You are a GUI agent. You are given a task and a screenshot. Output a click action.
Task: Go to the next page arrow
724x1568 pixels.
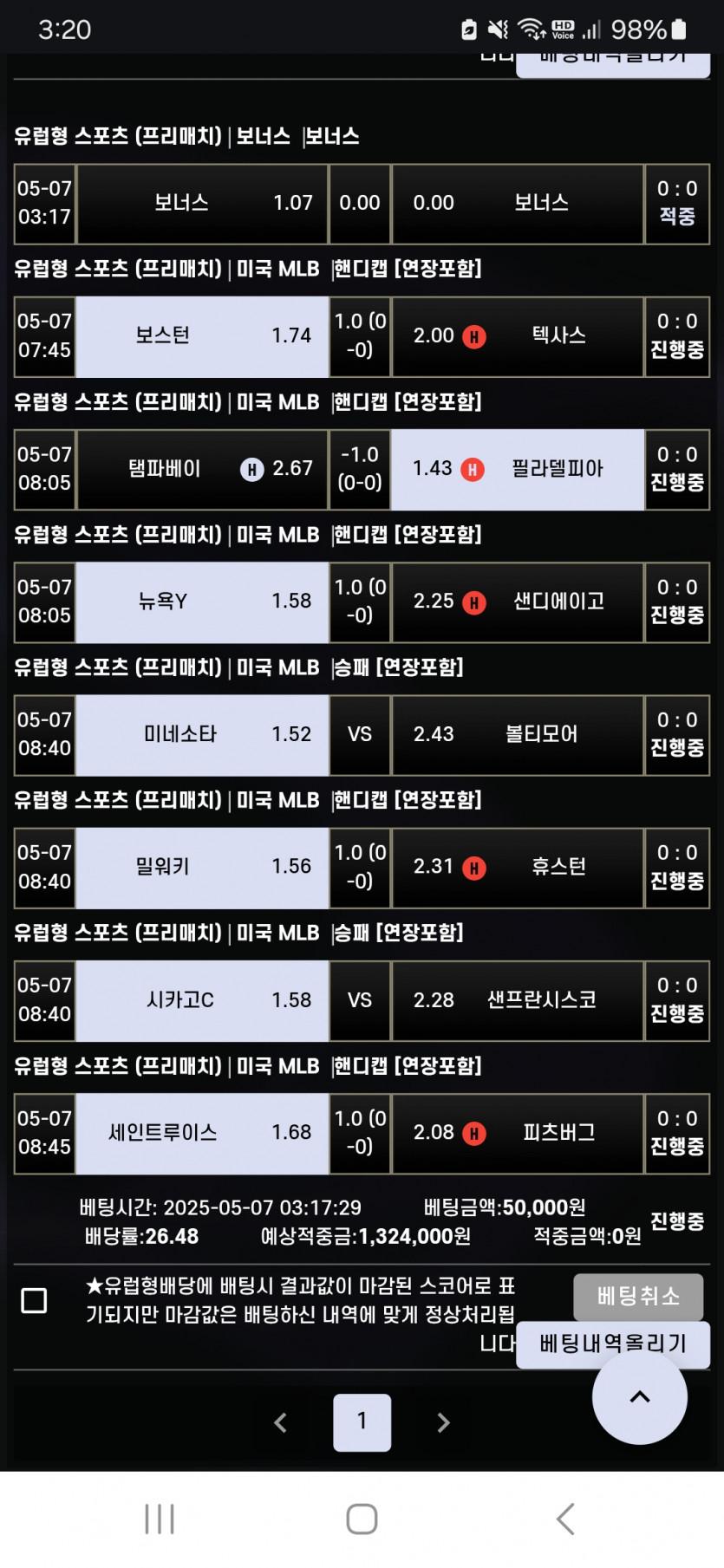click(x=443, y=1422)
